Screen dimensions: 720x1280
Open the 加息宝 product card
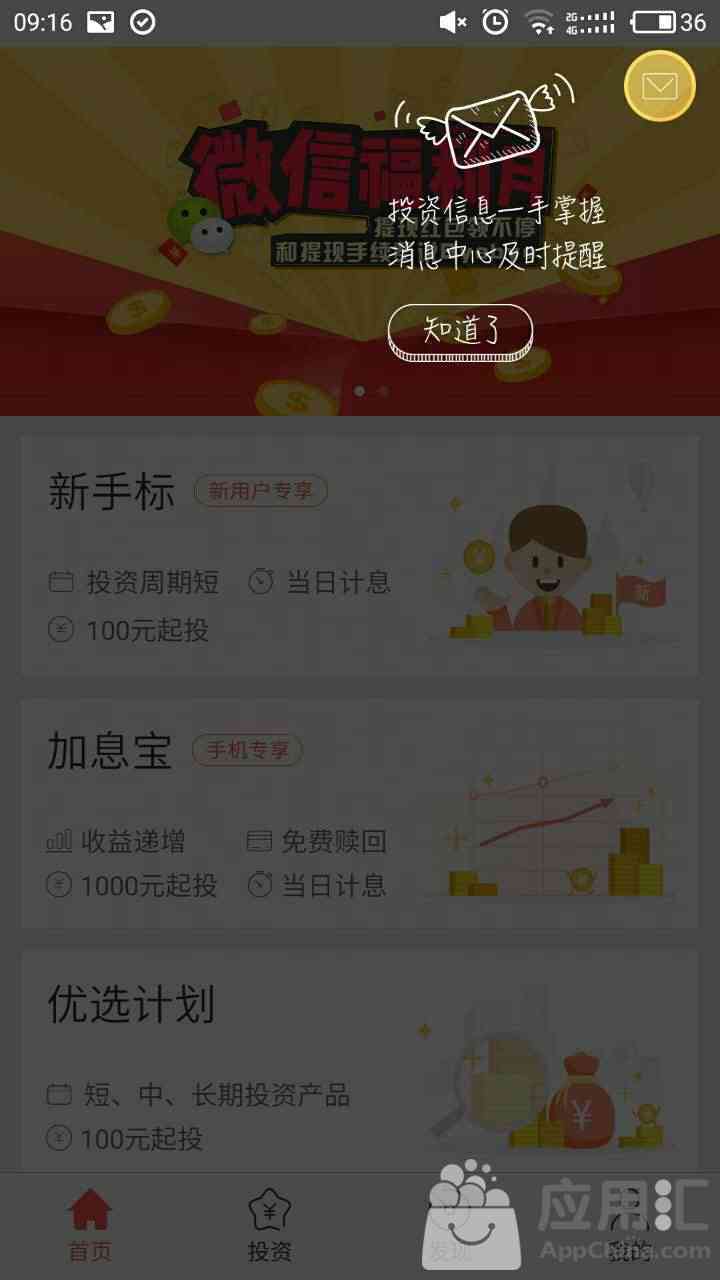(359, 815)
